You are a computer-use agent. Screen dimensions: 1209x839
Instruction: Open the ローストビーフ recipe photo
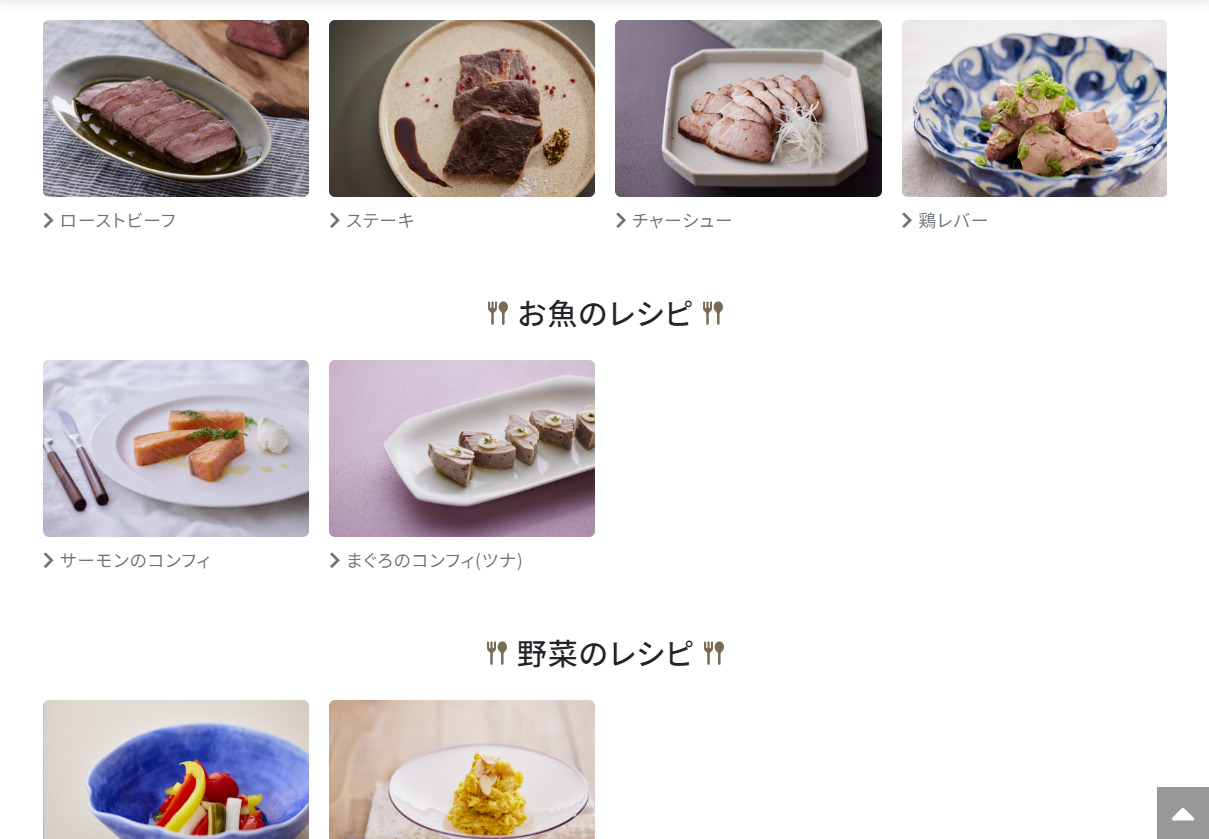175,108
